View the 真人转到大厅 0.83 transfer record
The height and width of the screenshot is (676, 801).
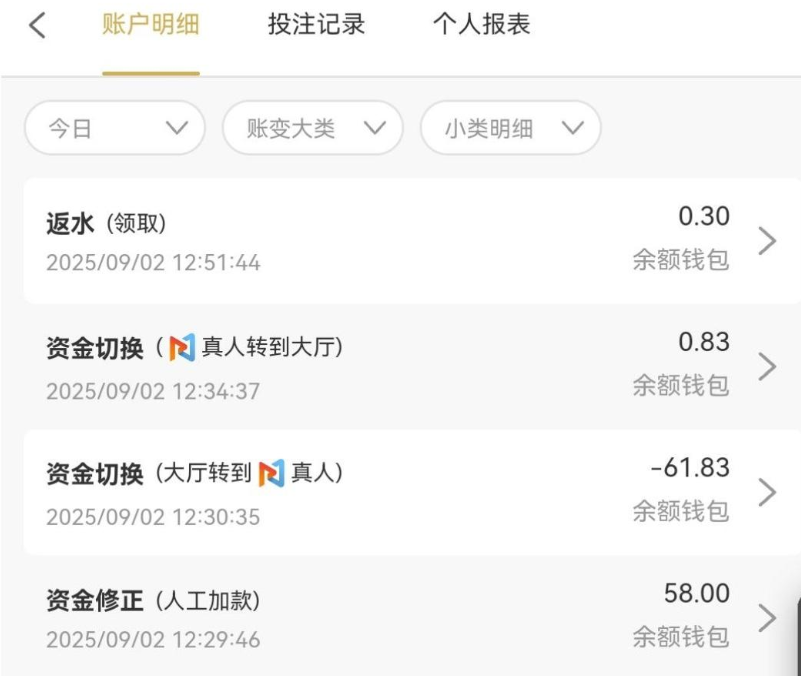click(400, 367)
